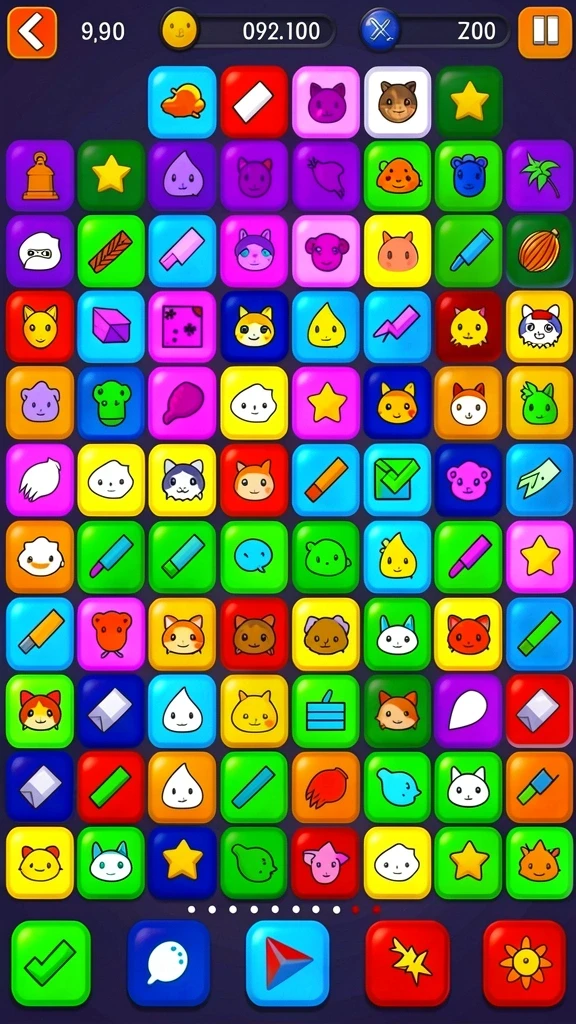Tap the palm tree tile on purple

(539, 175)
